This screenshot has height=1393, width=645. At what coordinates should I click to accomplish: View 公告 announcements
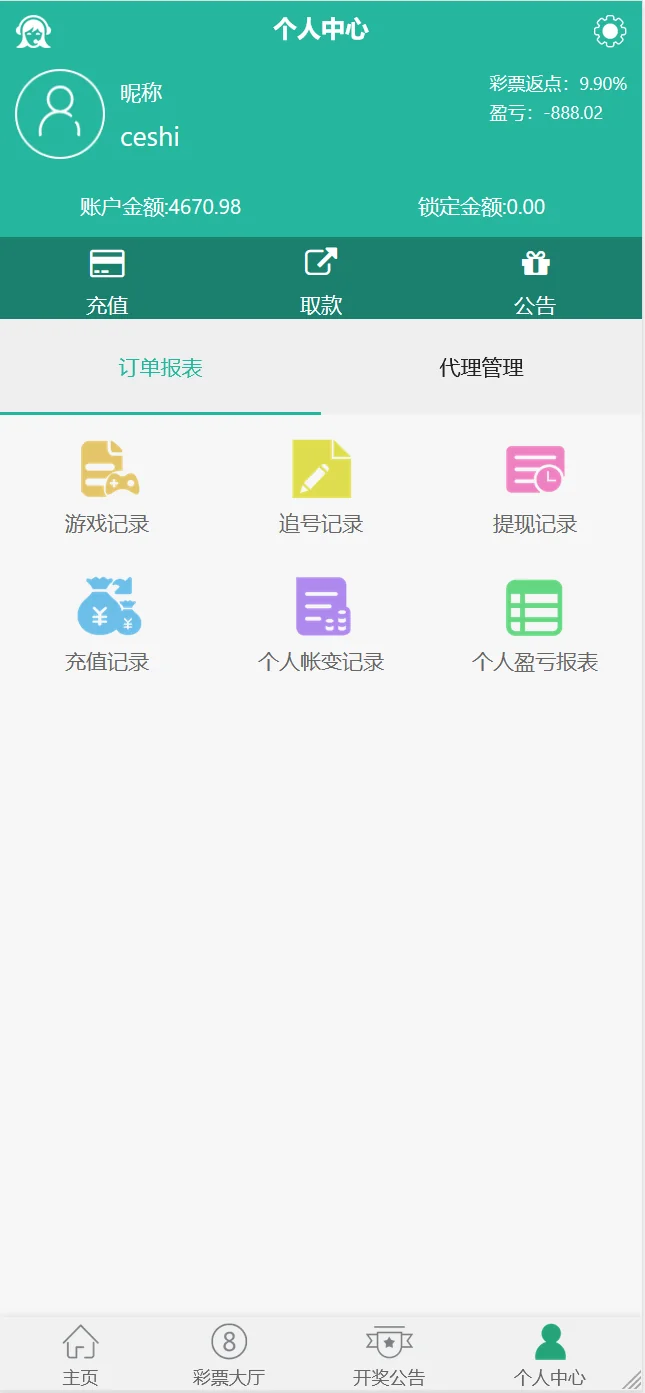pos(535,281)
